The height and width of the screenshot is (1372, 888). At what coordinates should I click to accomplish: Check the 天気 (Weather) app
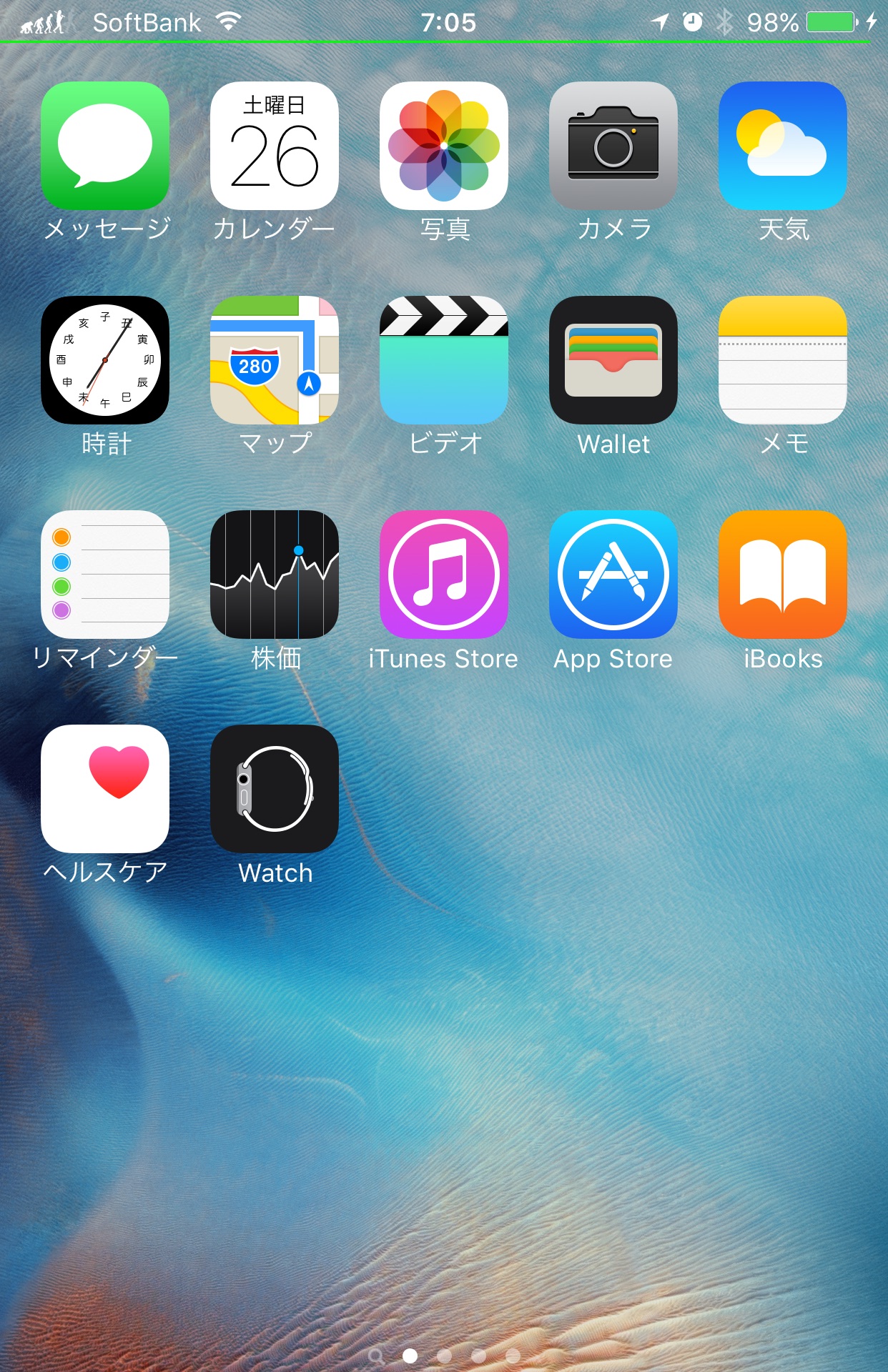(x=783, y=146)
